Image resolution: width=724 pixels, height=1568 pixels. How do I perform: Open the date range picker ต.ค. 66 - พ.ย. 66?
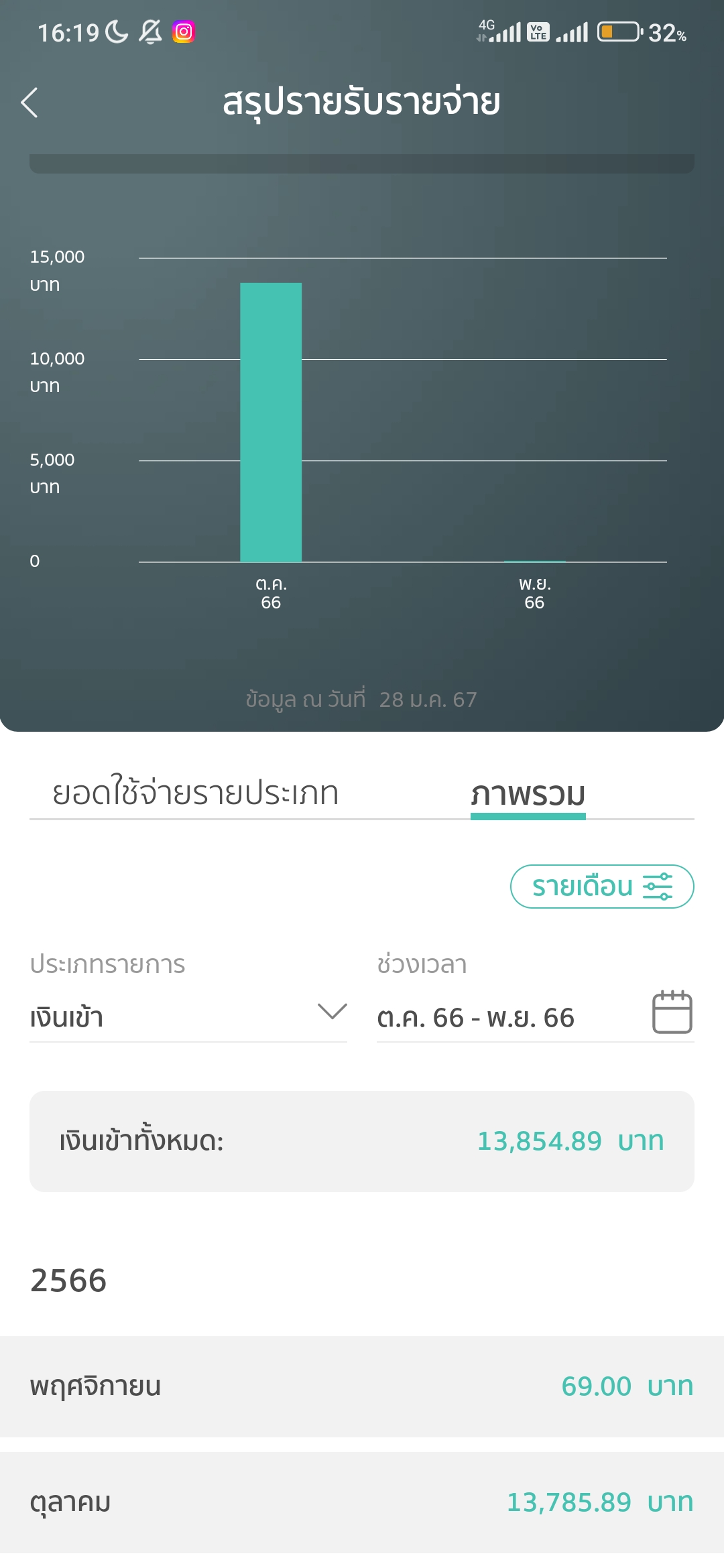pyautogui.click(x=535, y=1017)
